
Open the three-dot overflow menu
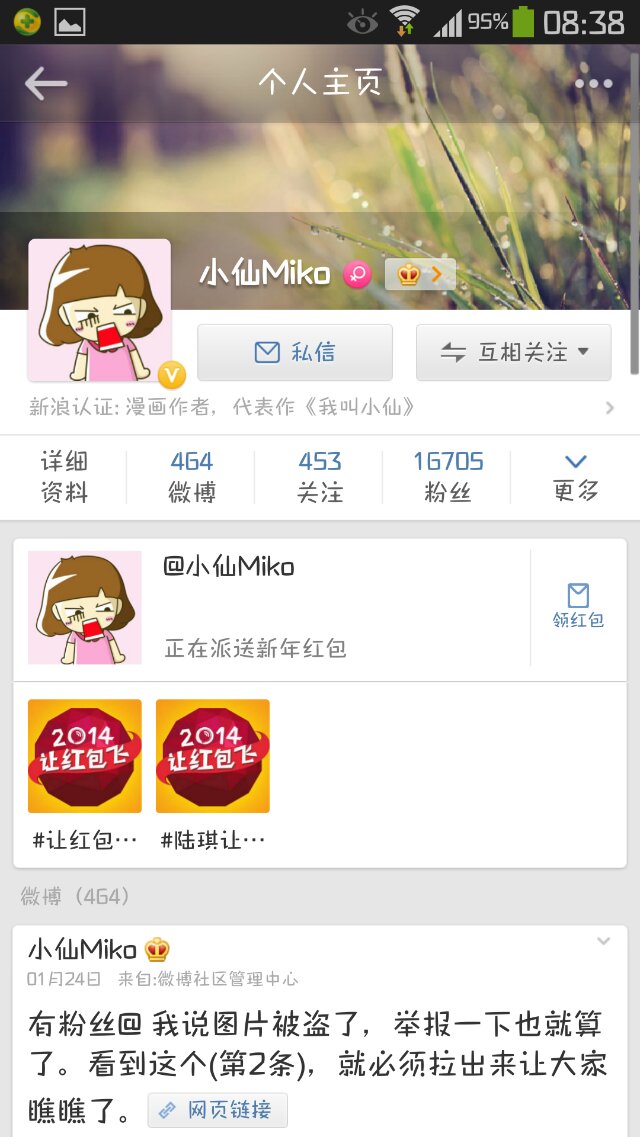(593, 83)
